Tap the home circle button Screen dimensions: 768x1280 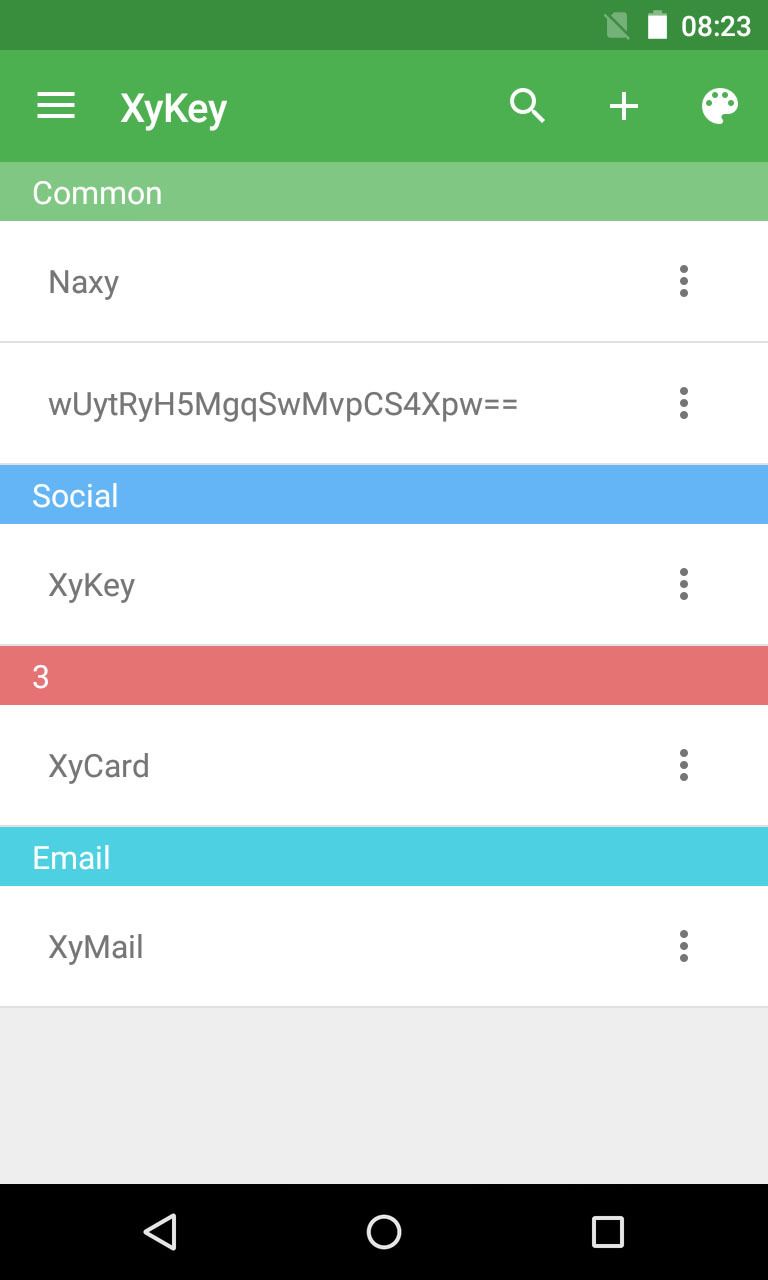pos(384,1232)
